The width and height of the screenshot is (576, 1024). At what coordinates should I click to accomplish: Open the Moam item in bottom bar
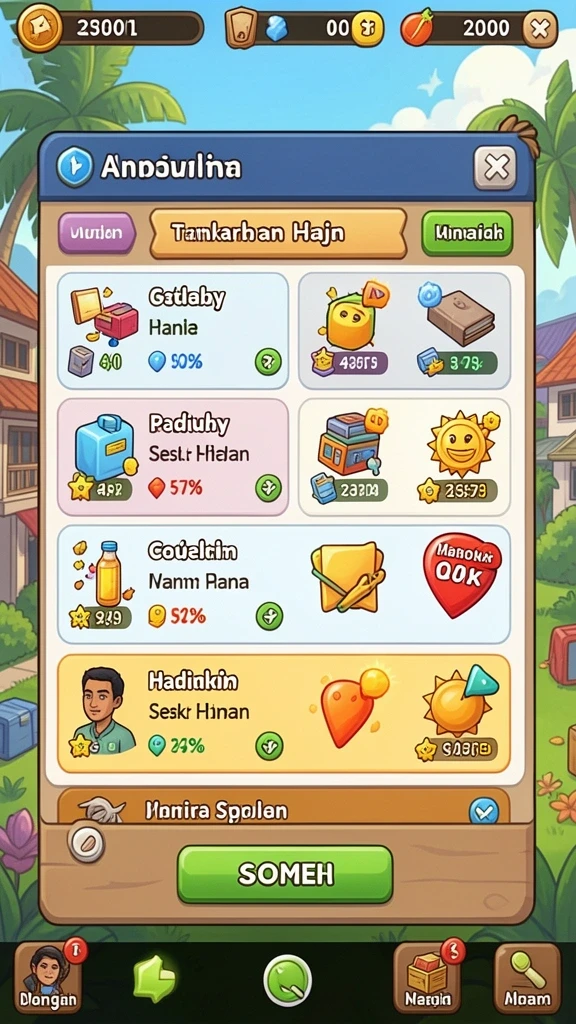[527, 978]
